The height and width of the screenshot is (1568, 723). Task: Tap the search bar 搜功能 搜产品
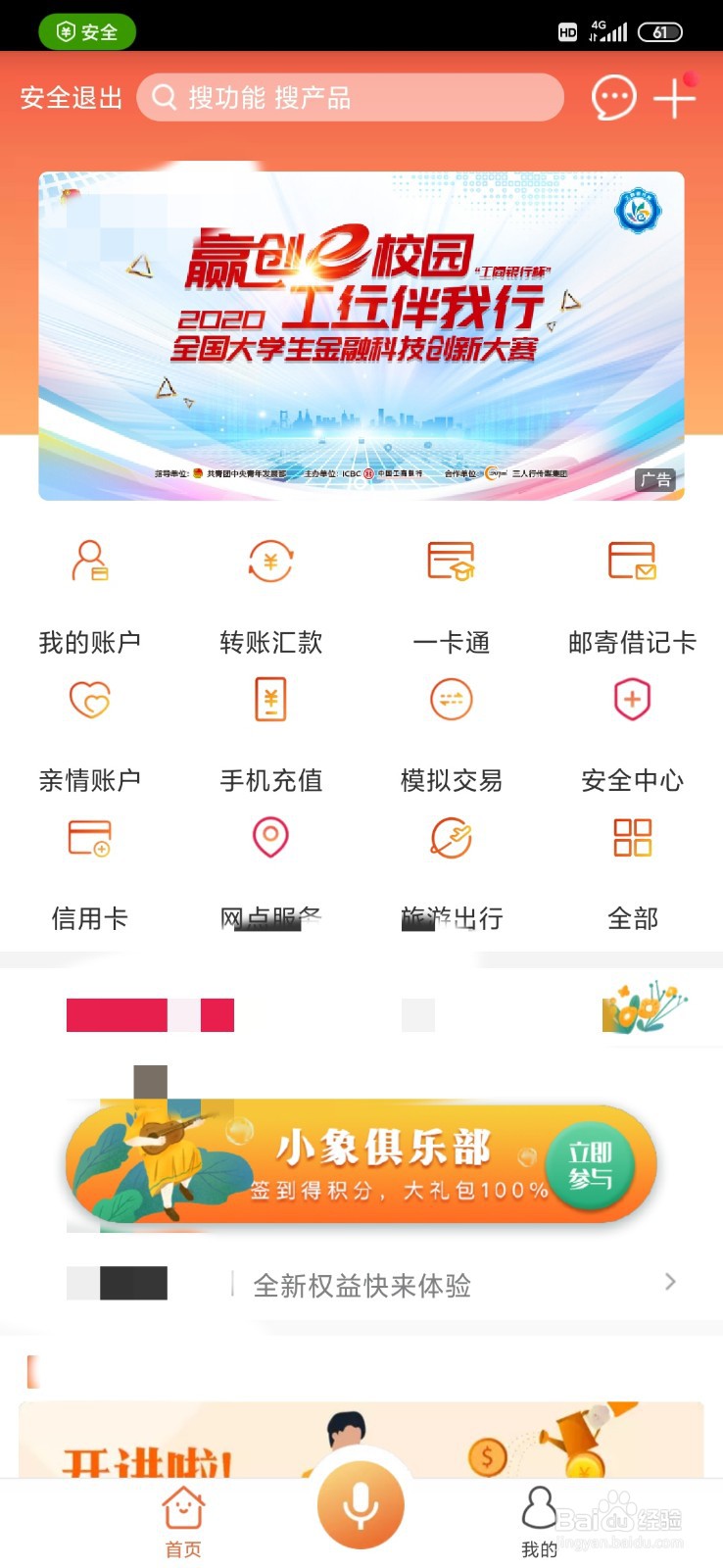pyautogui.click(x=353, y=98)
